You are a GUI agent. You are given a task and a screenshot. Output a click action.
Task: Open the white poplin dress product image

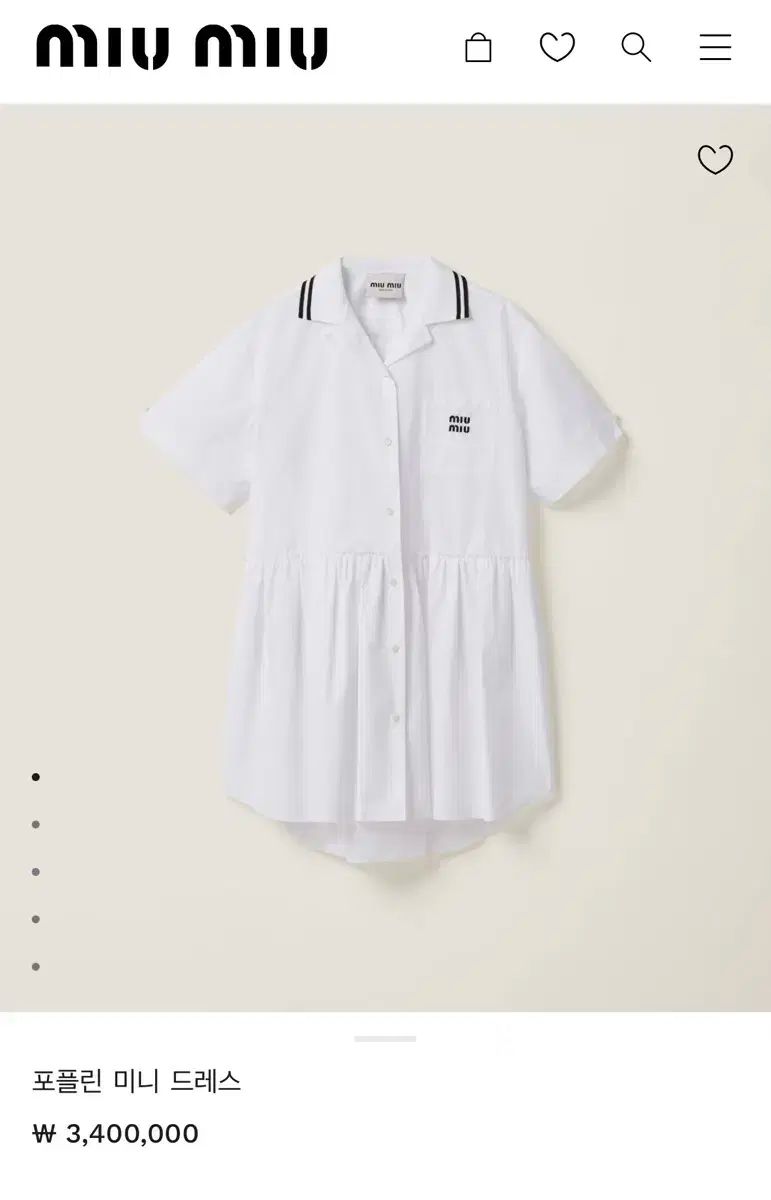point(385,560)
